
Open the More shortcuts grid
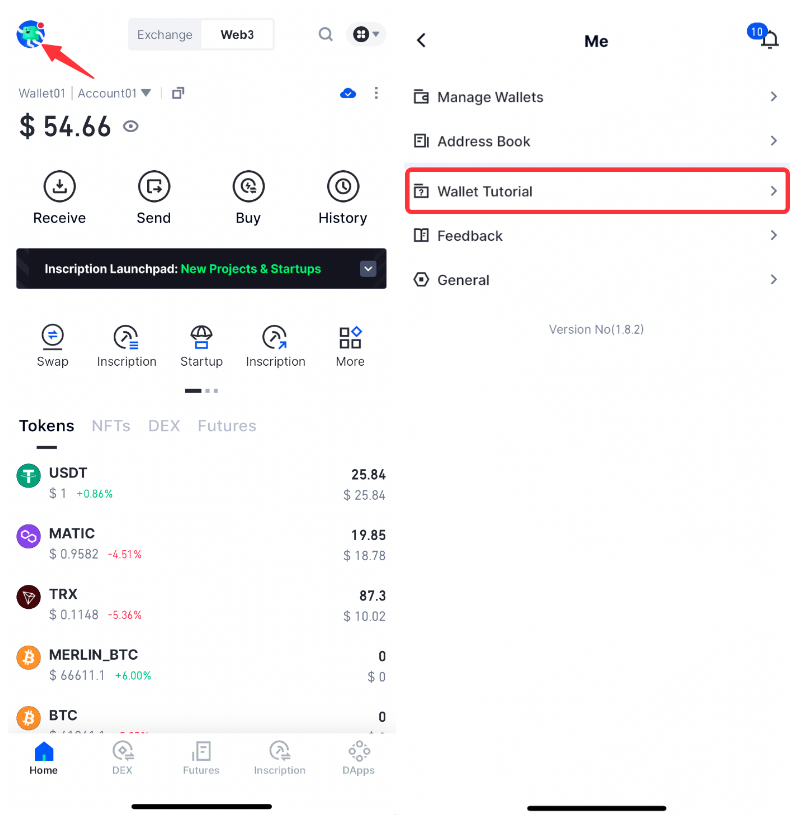pyautogui.click(x=350, y=346)
